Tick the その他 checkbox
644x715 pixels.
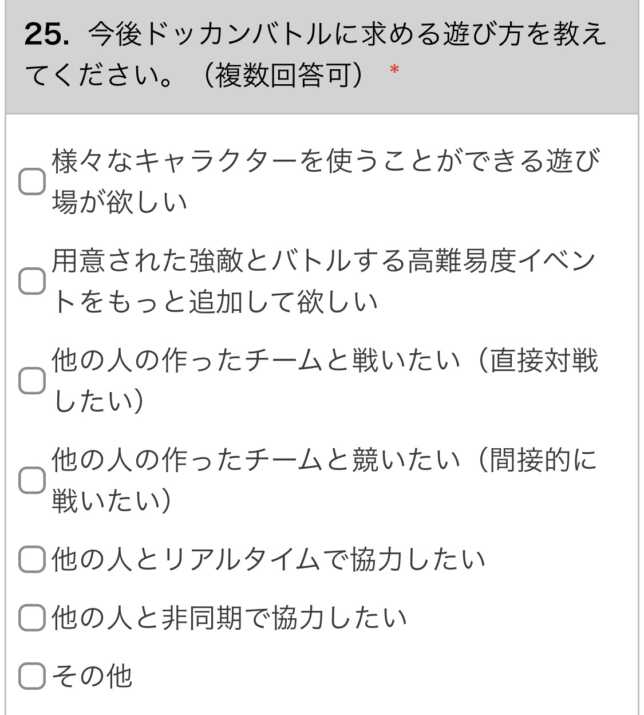pyautogui.click(x=32, y=677)
